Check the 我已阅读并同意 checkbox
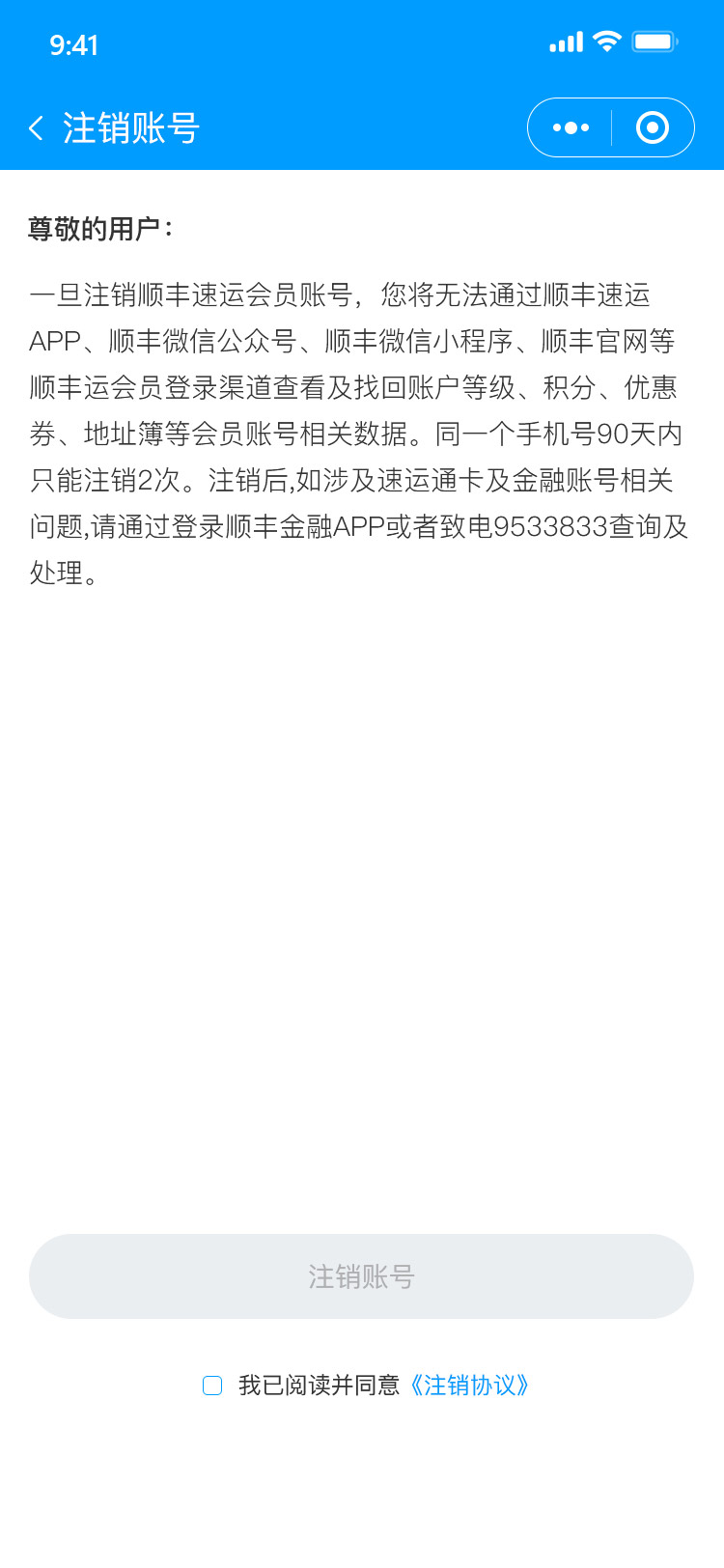Image resolution: width=724 pixels, height=1568 pixels. click(x=212, y=1386)
